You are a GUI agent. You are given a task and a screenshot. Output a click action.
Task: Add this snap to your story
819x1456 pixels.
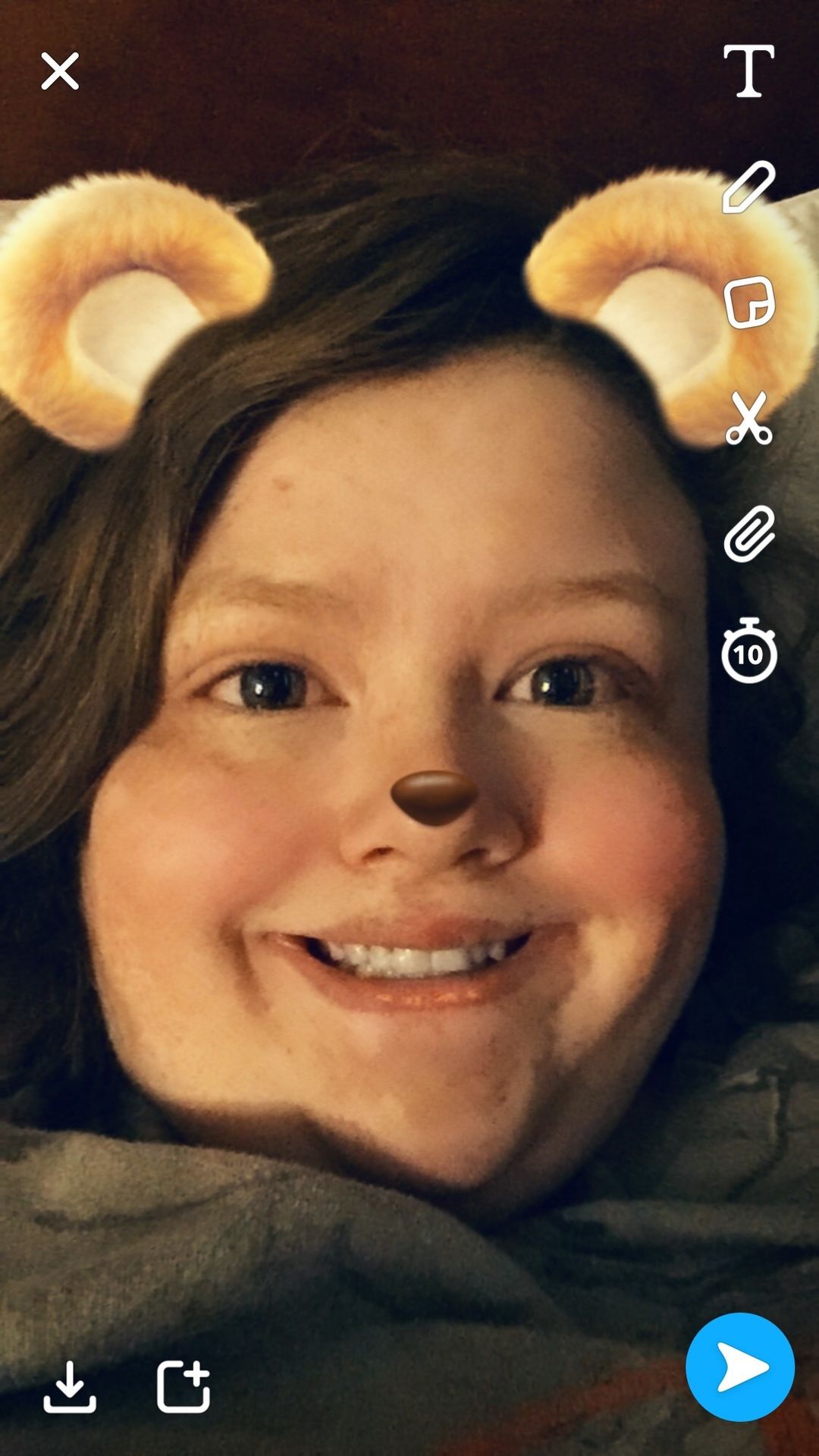coord(183,1387)
